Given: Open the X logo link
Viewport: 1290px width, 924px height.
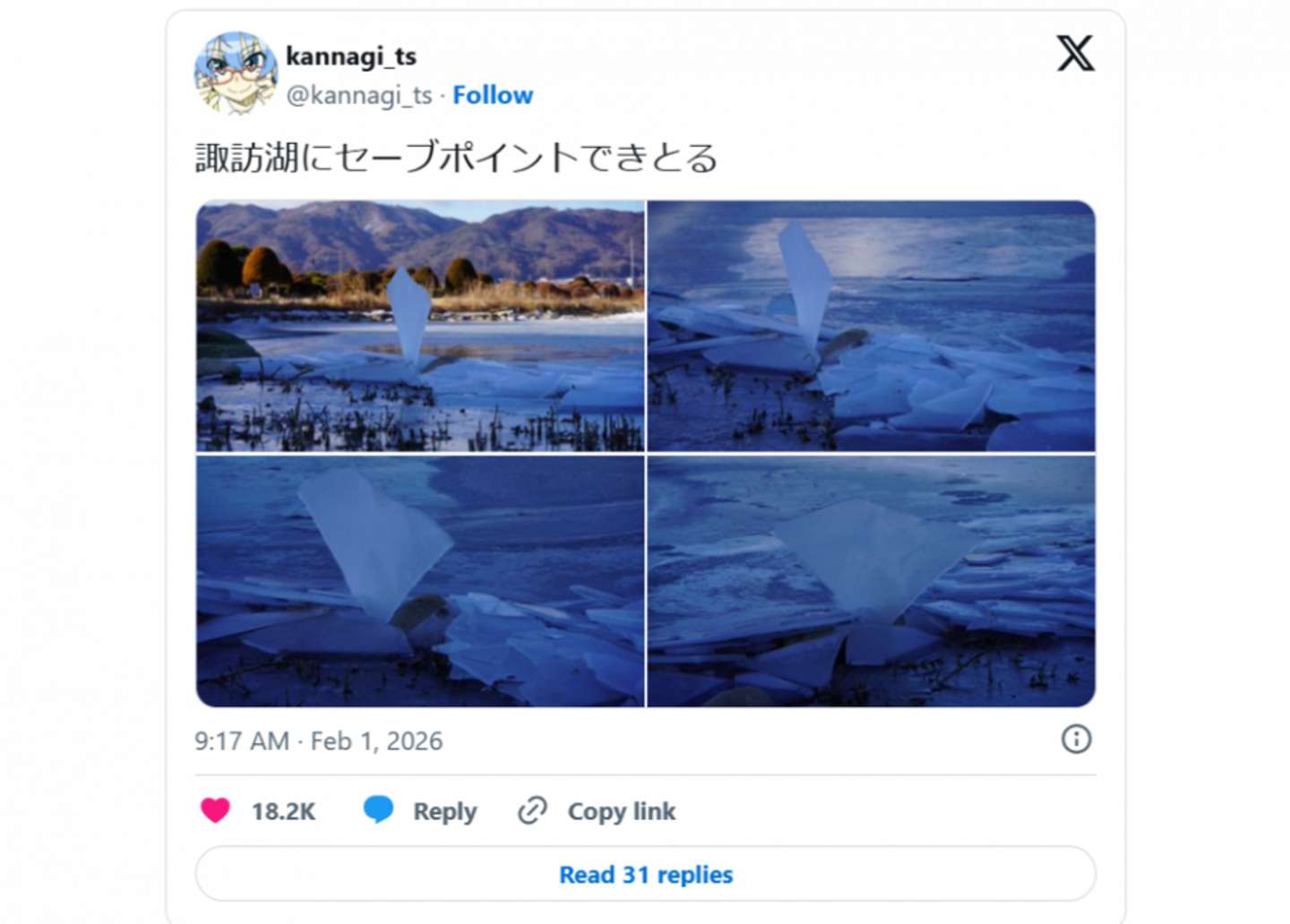Looking at the screenshot, I should tap(1075, 54).
